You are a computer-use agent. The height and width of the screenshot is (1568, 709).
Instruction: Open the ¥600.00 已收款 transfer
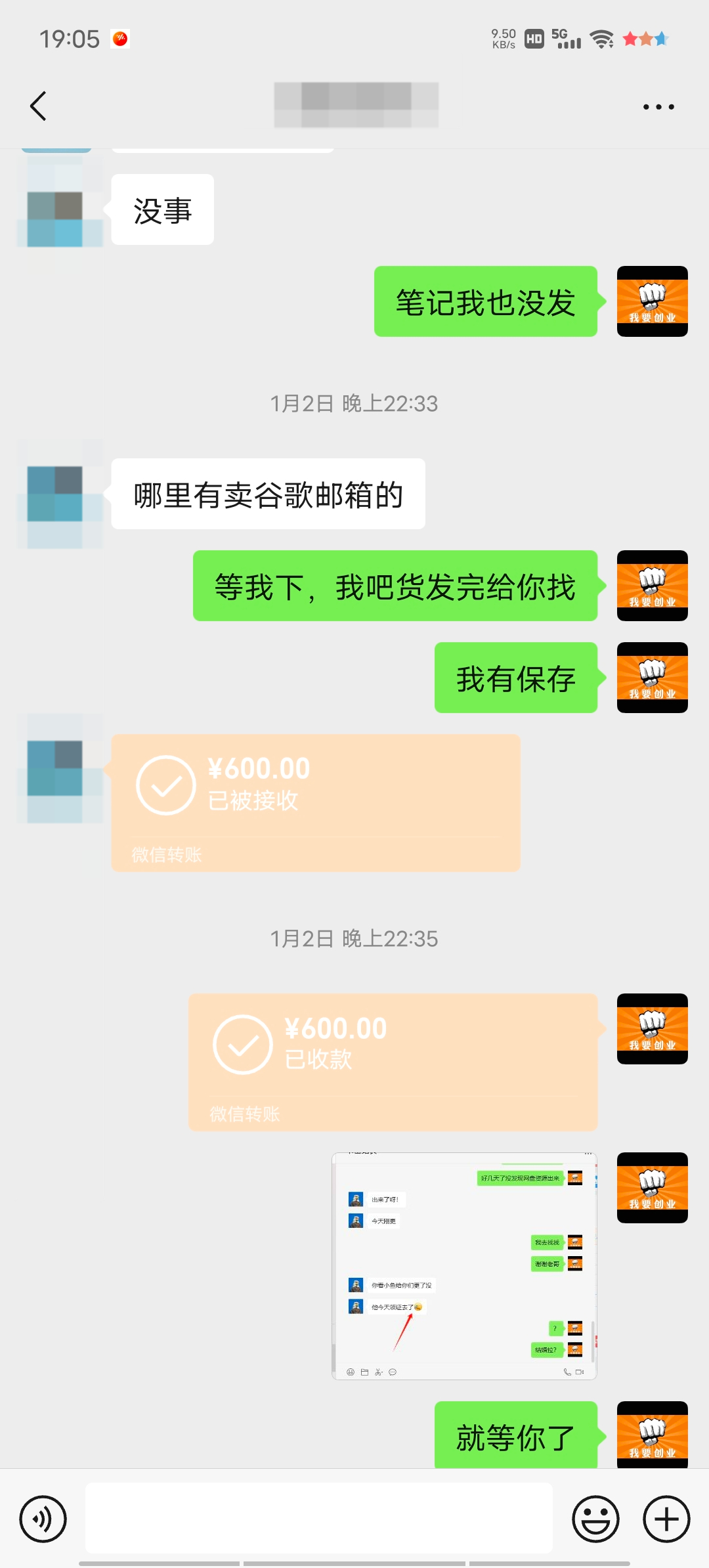coord(393,1062)
